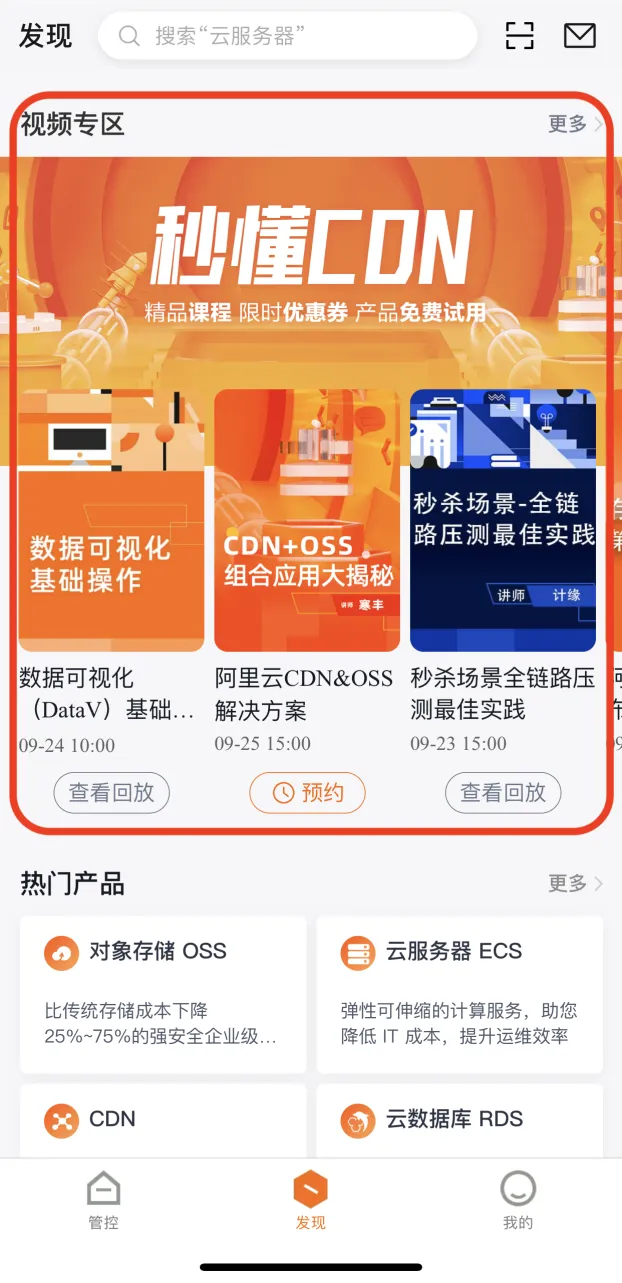Screen dimensions: 622x1283
Task: Go to the 我的 tab
Action: point(518,1201)
